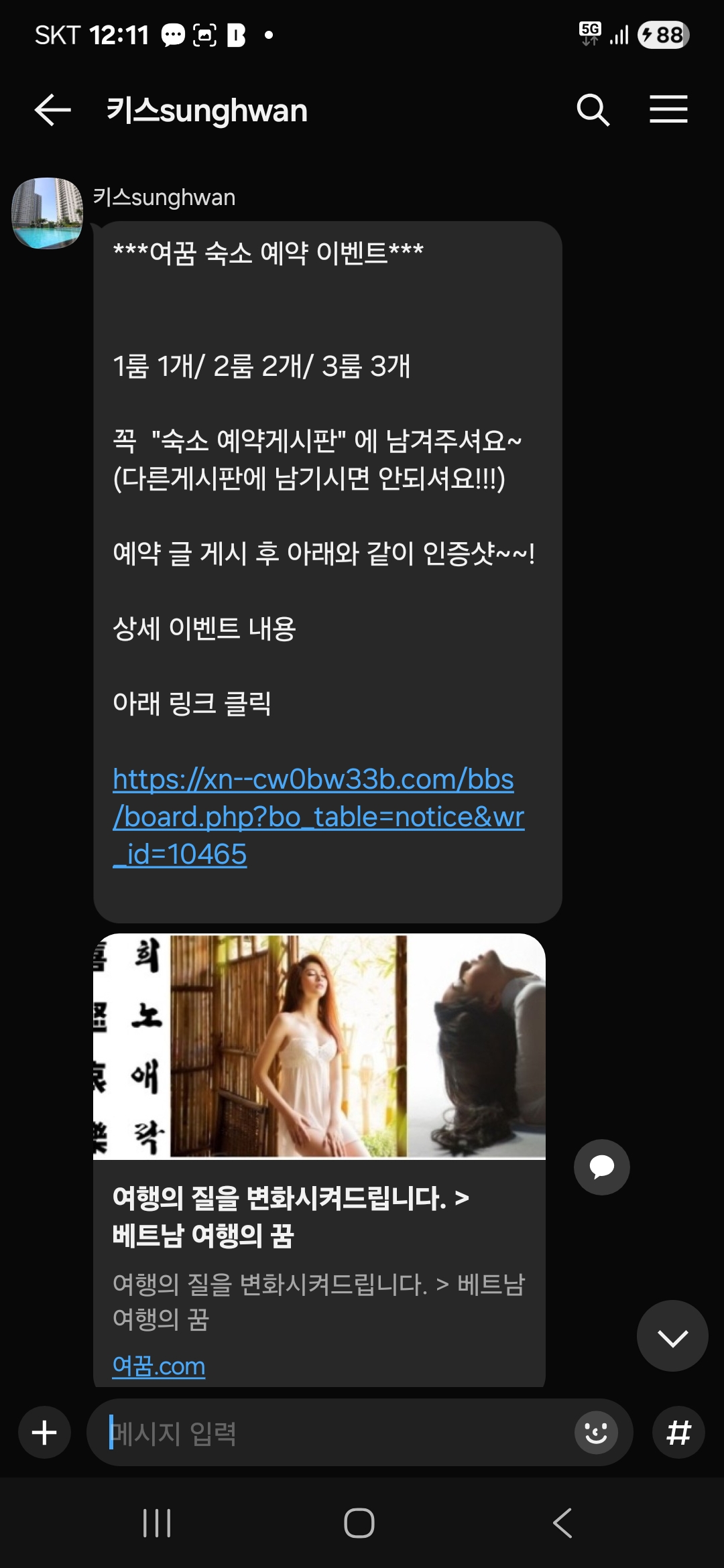Viewport: 724px width, 1568px height.
Task: Tap the hashtag search button
Action: click(678, 1433)
